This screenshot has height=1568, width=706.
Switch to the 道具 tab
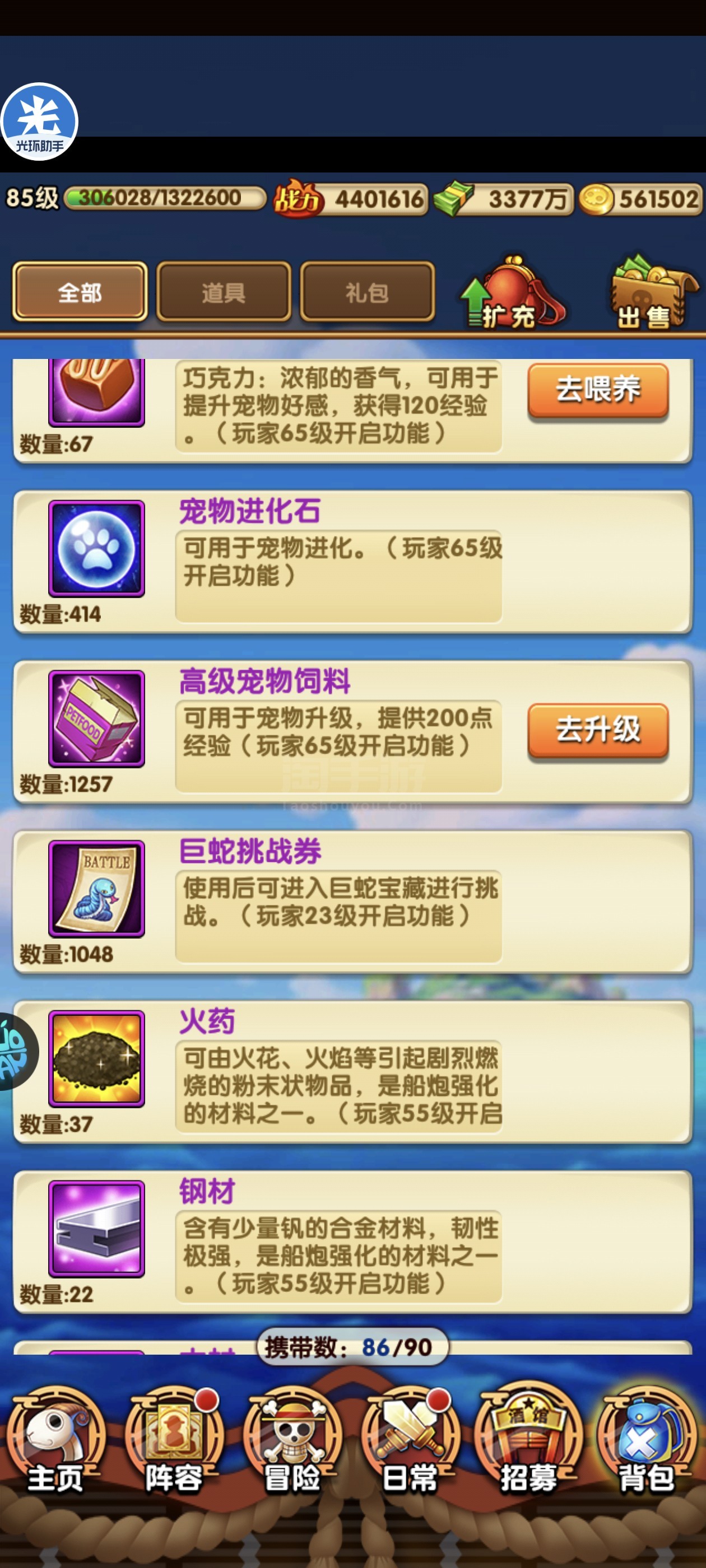pos(224,292)
